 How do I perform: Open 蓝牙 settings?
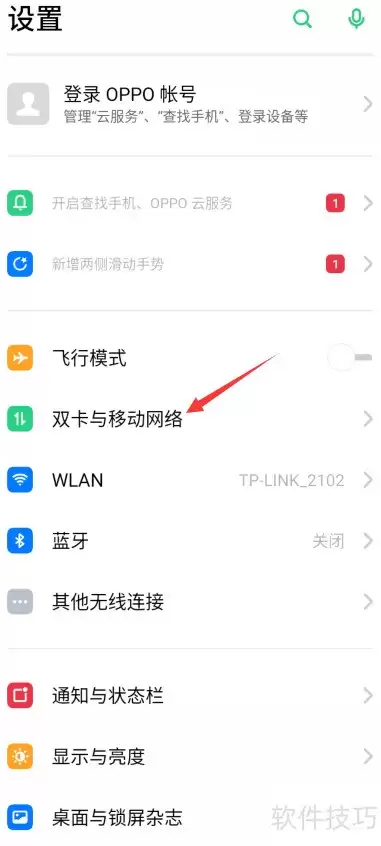tap(190, 541)
